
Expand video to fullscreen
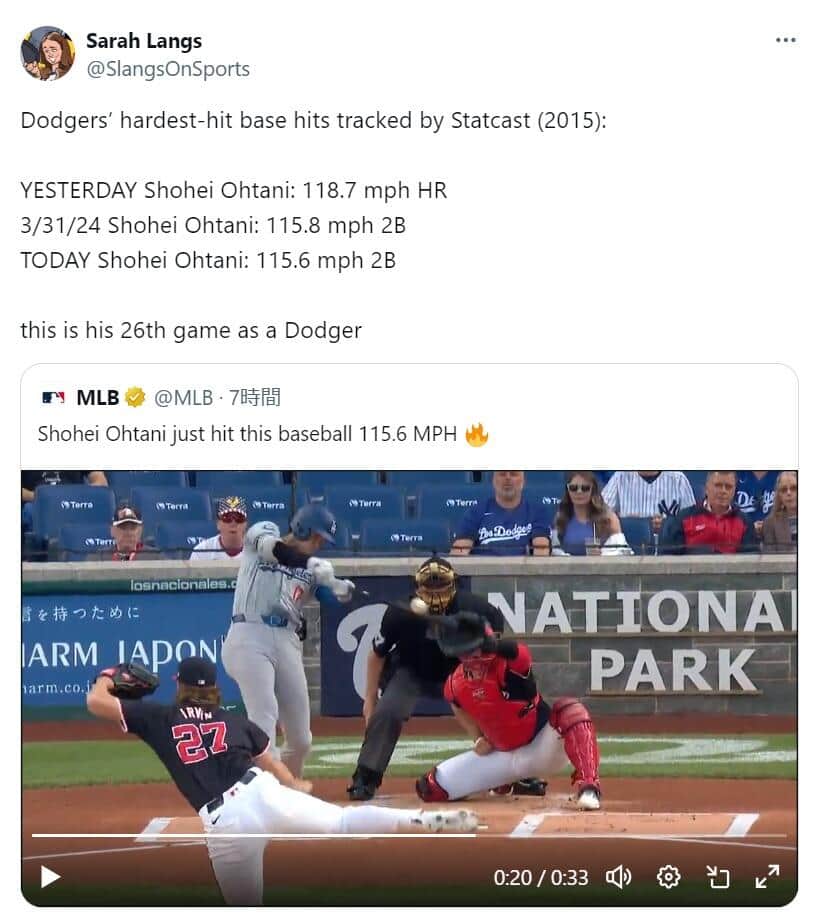point(767,877)
